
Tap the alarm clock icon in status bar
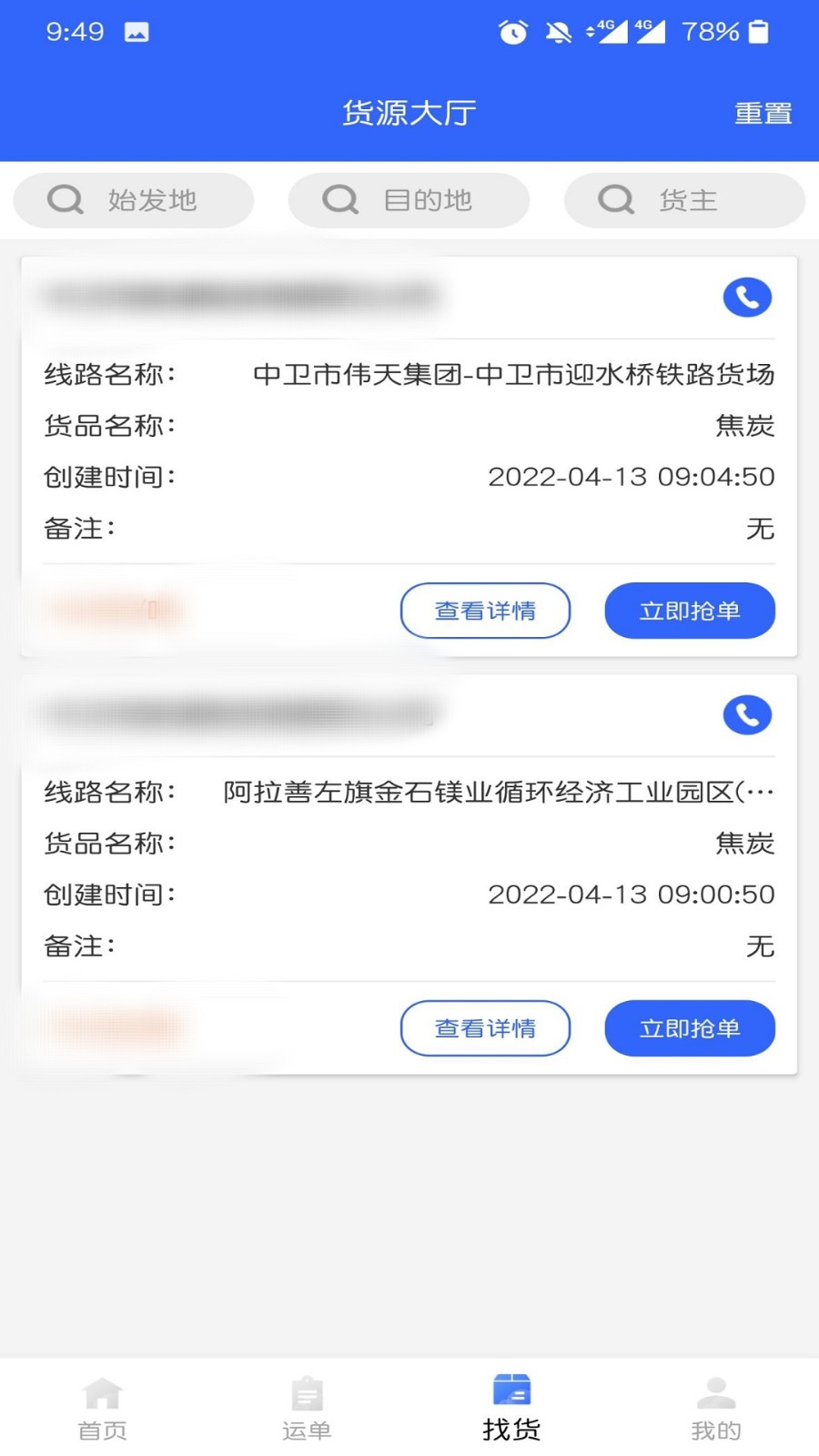click(x=512, y=32)
